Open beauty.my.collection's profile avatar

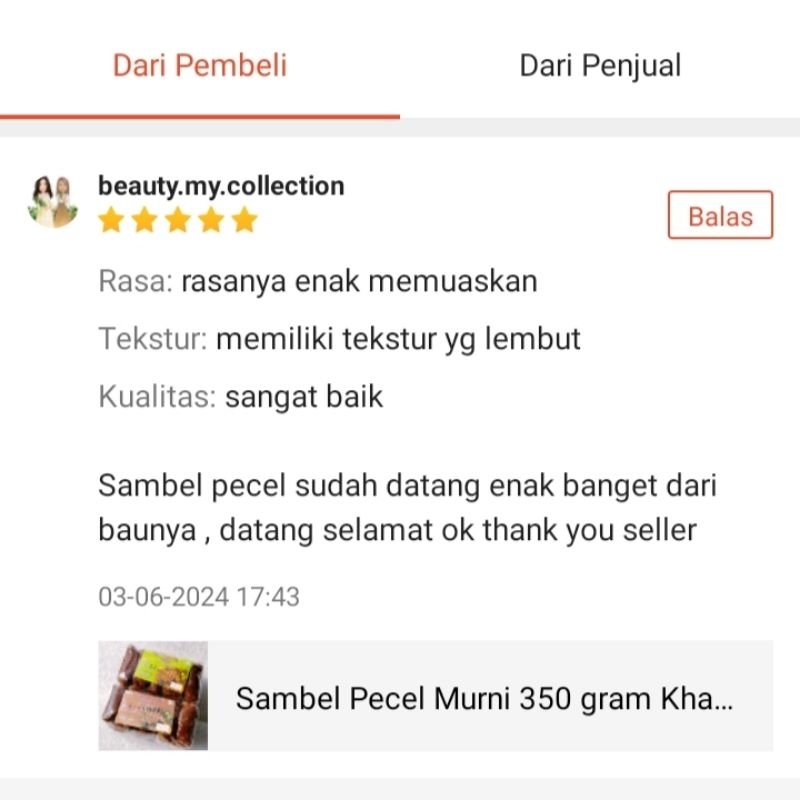pyautogui.click(x=53, y=201)
